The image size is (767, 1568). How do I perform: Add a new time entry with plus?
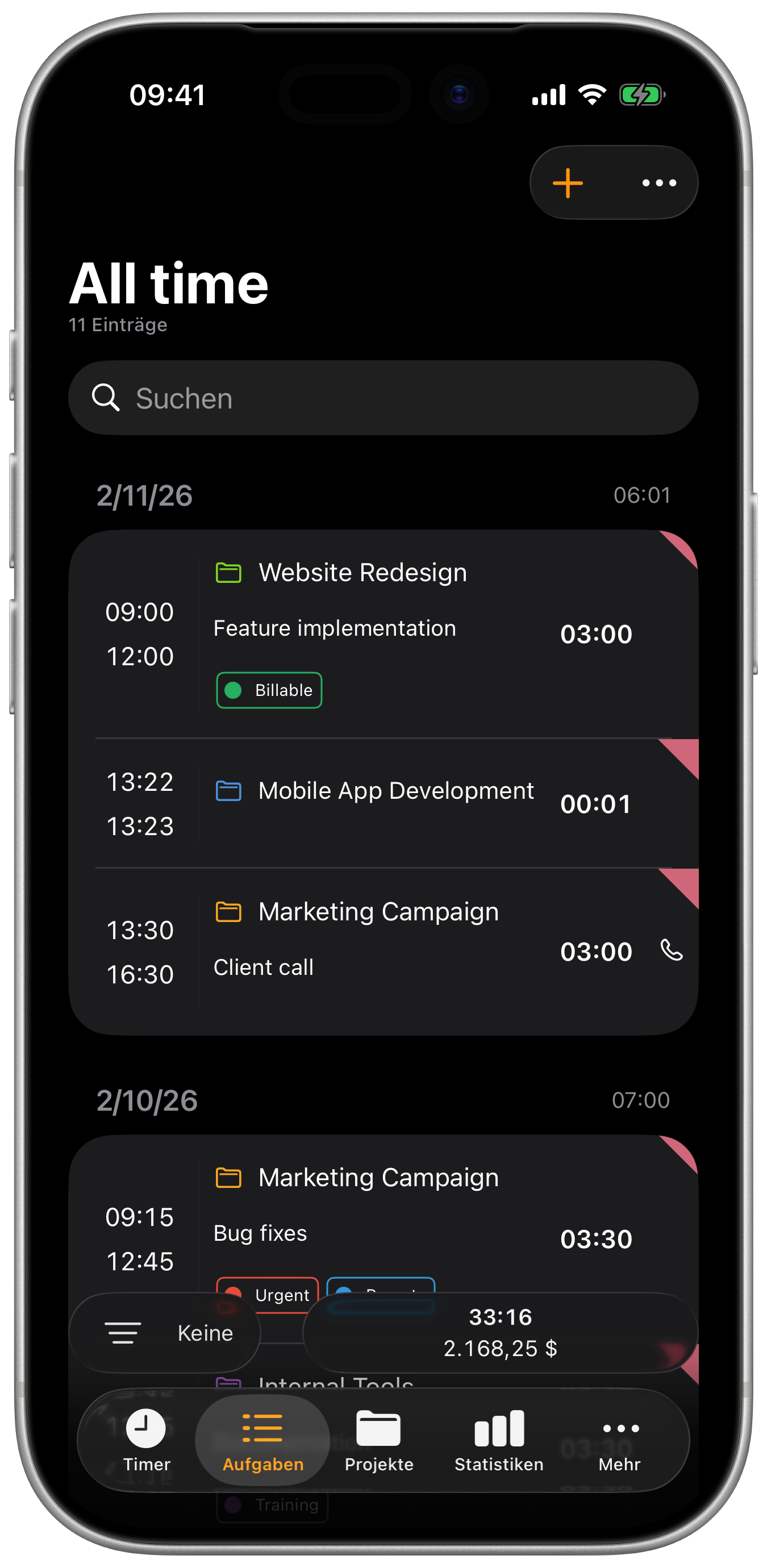click(x=568, y=182)
